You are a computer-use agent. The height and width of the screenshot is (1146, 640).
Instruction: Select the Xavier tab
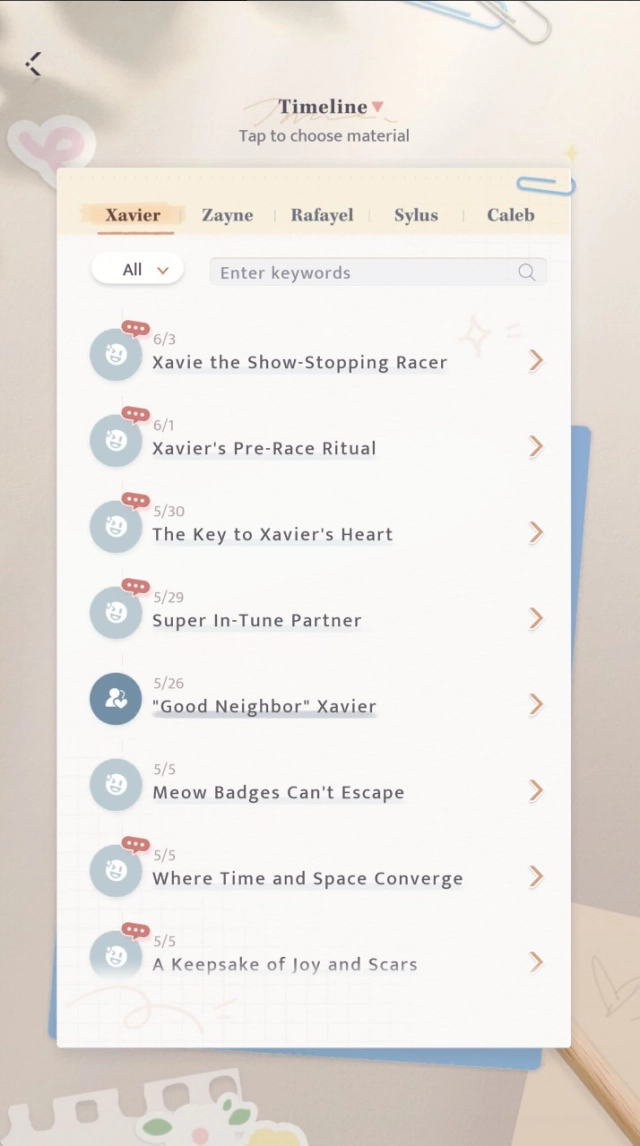point(133,215)
